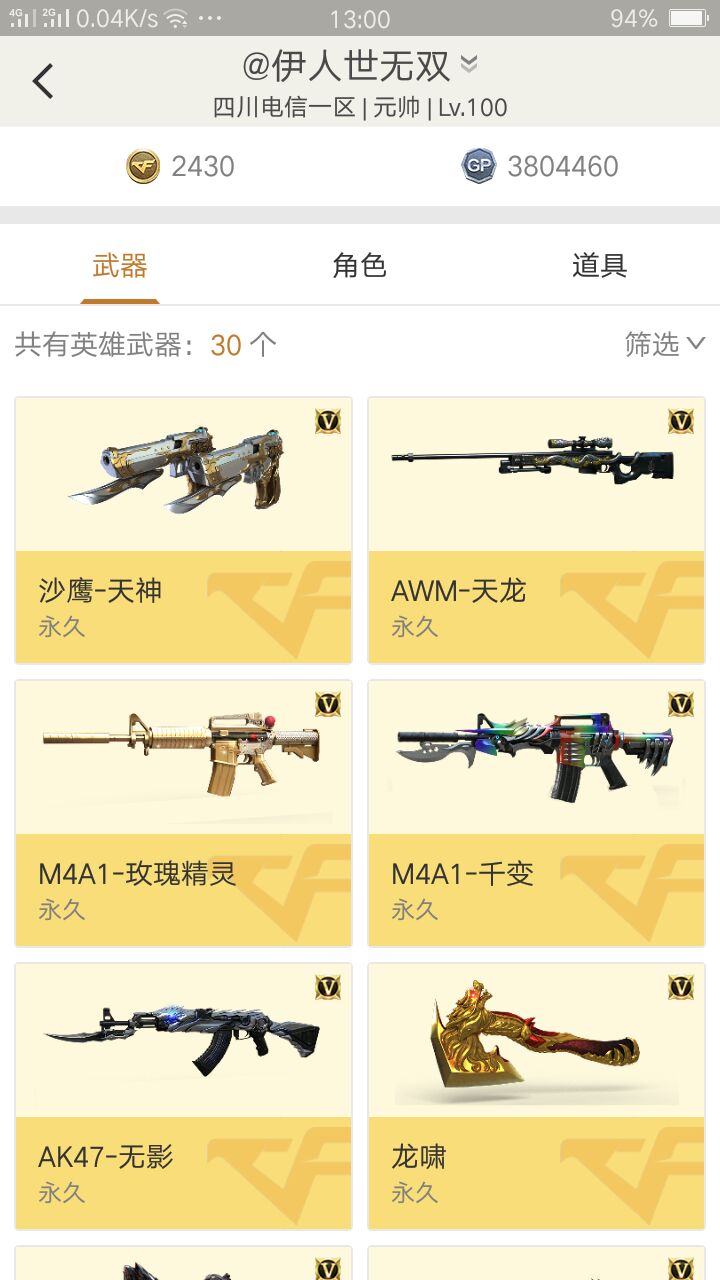
Task: Open the 筛选 filter dropdown
Action: pos(664,344)
